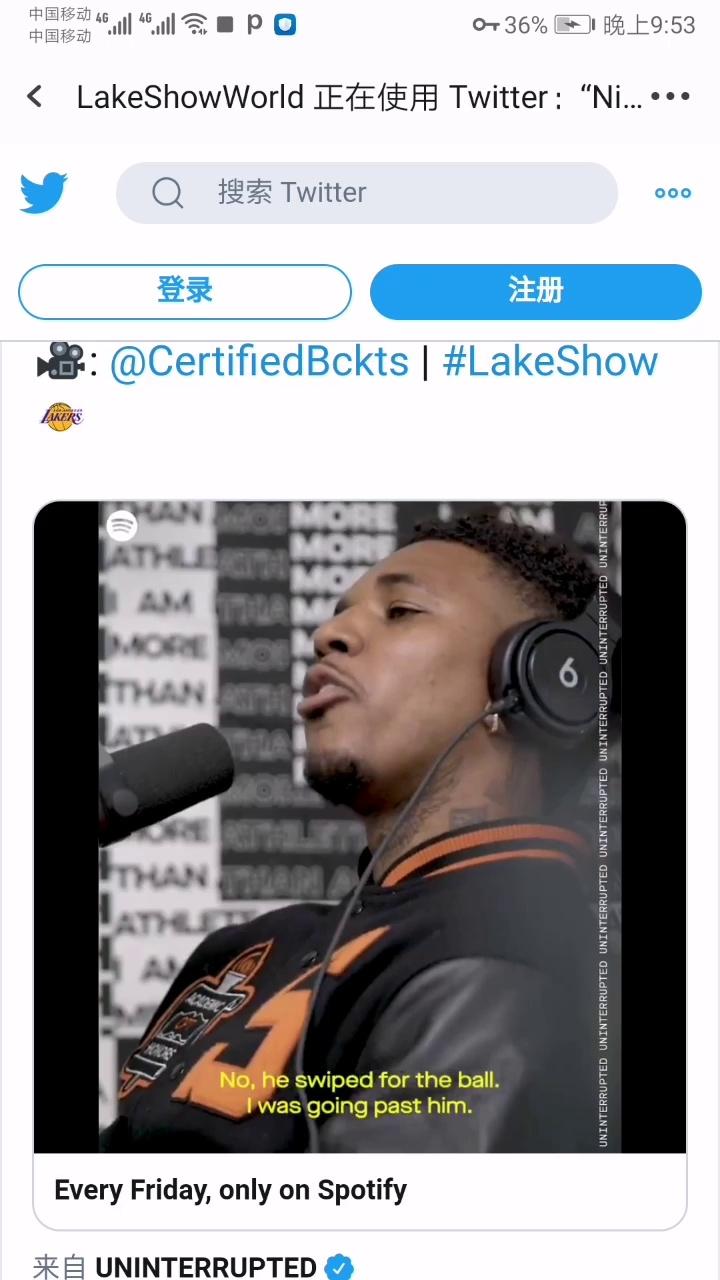This screenshot has height=1280, width=720.
Task: Open the browser overflow menu
Action: tap(670, 97)
